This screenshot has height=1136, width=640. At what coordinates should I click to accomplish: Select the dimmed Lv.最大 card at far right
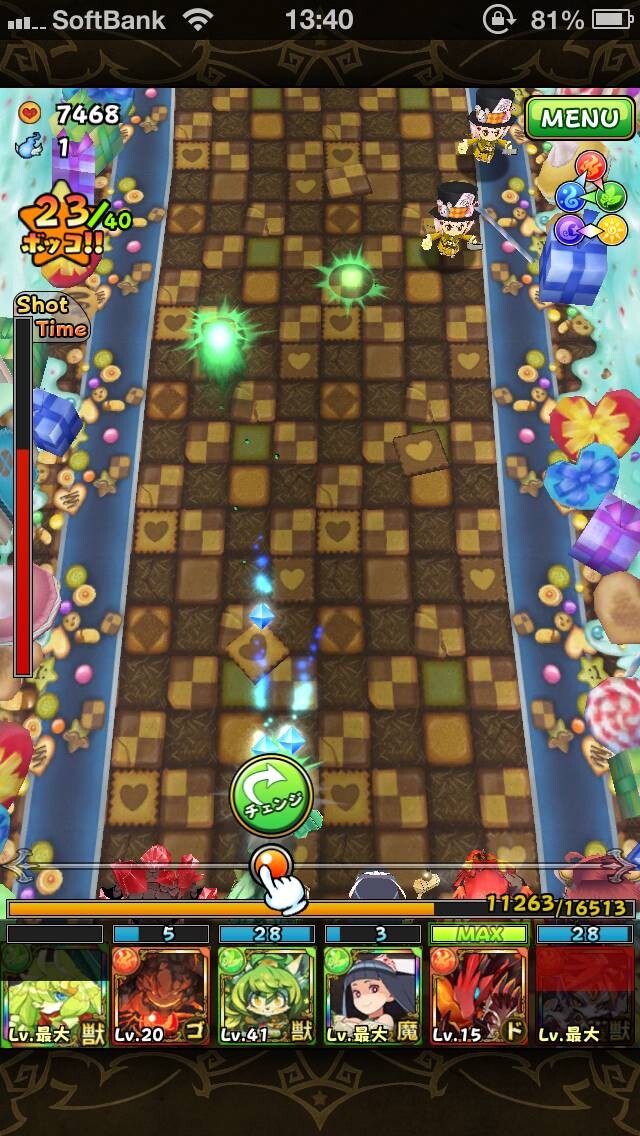point(585,995)
